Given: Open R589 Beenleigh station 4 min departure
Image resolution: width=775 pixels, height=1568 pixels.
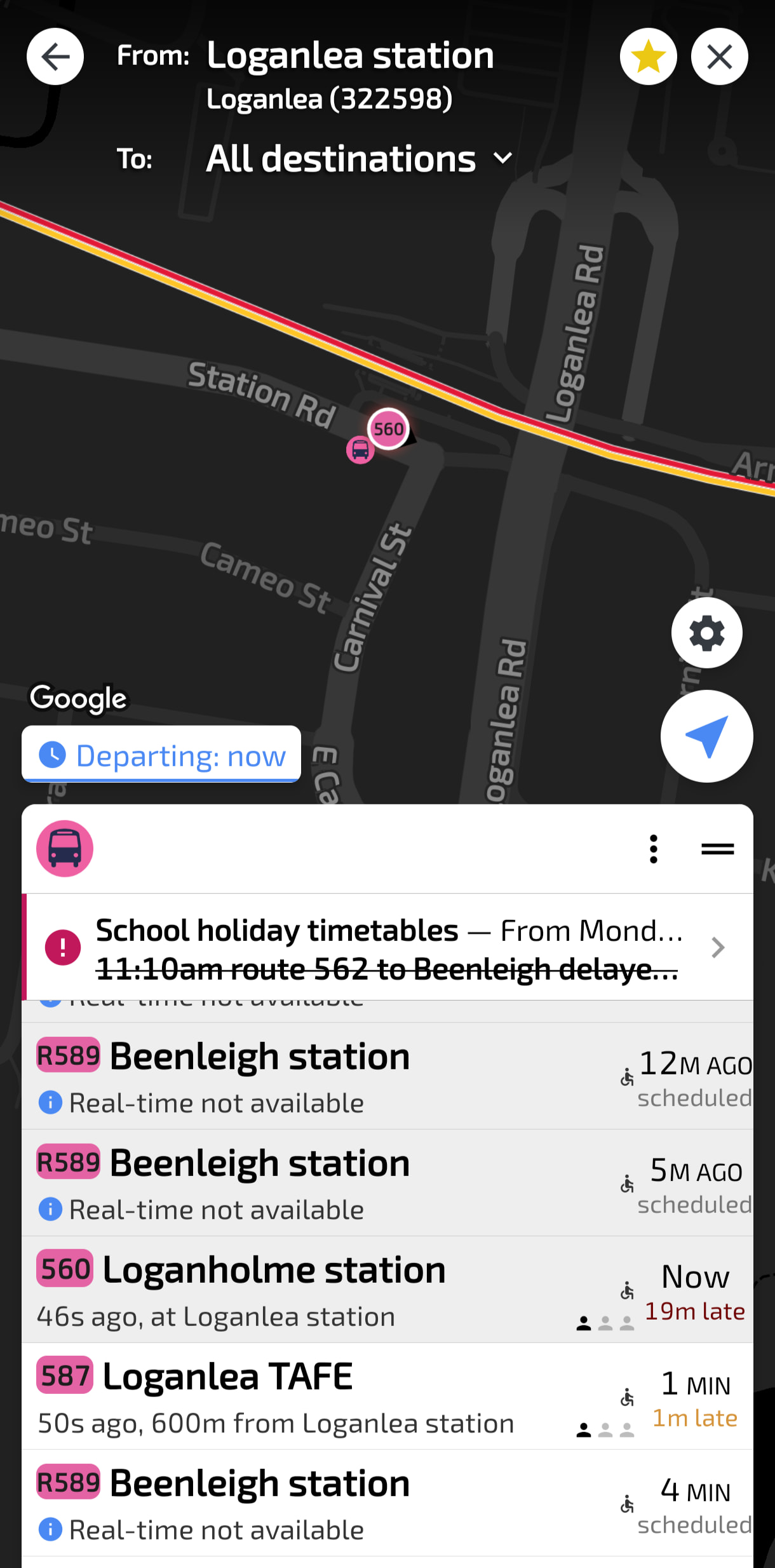Looking at the screenshot, I should click(387, 1503).
